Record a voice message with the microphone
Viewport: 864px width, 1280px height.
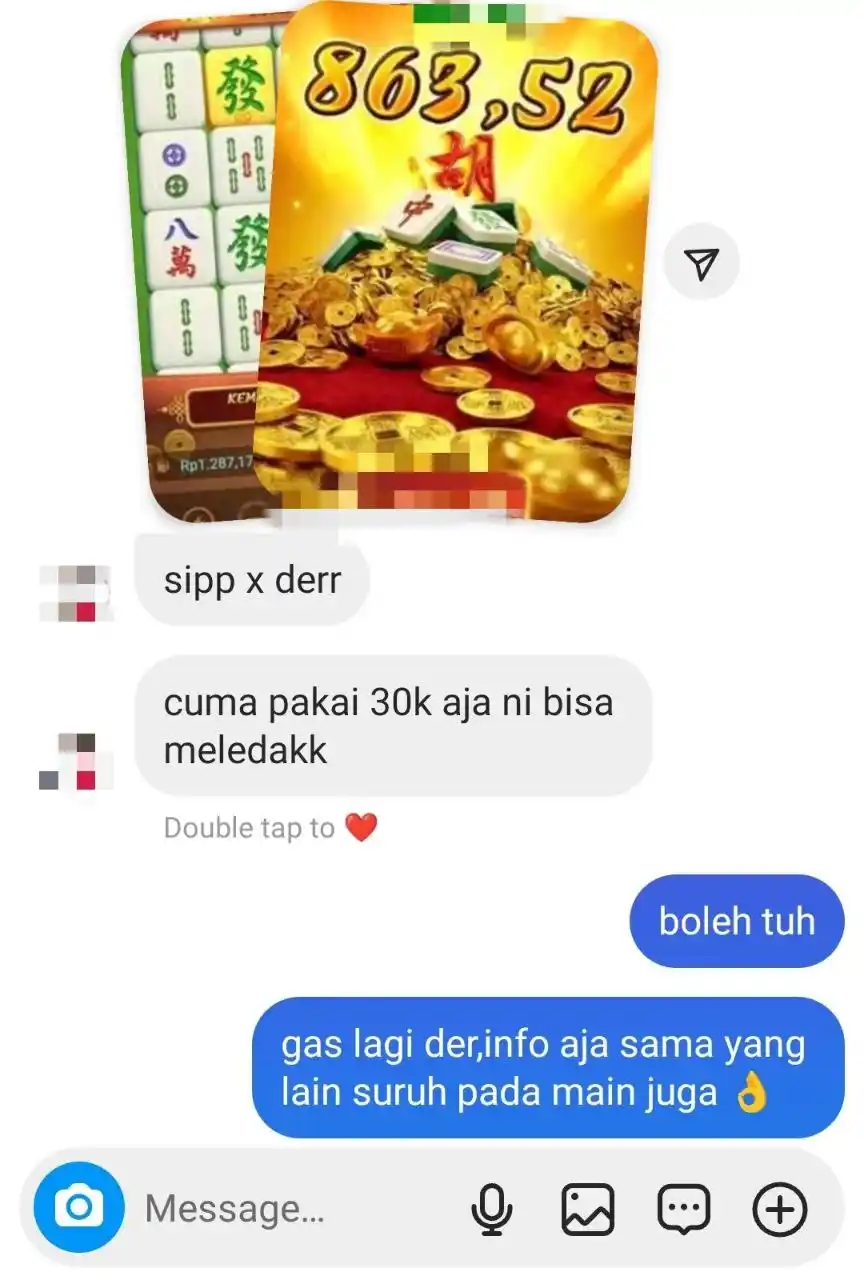tap(491, 1210)
